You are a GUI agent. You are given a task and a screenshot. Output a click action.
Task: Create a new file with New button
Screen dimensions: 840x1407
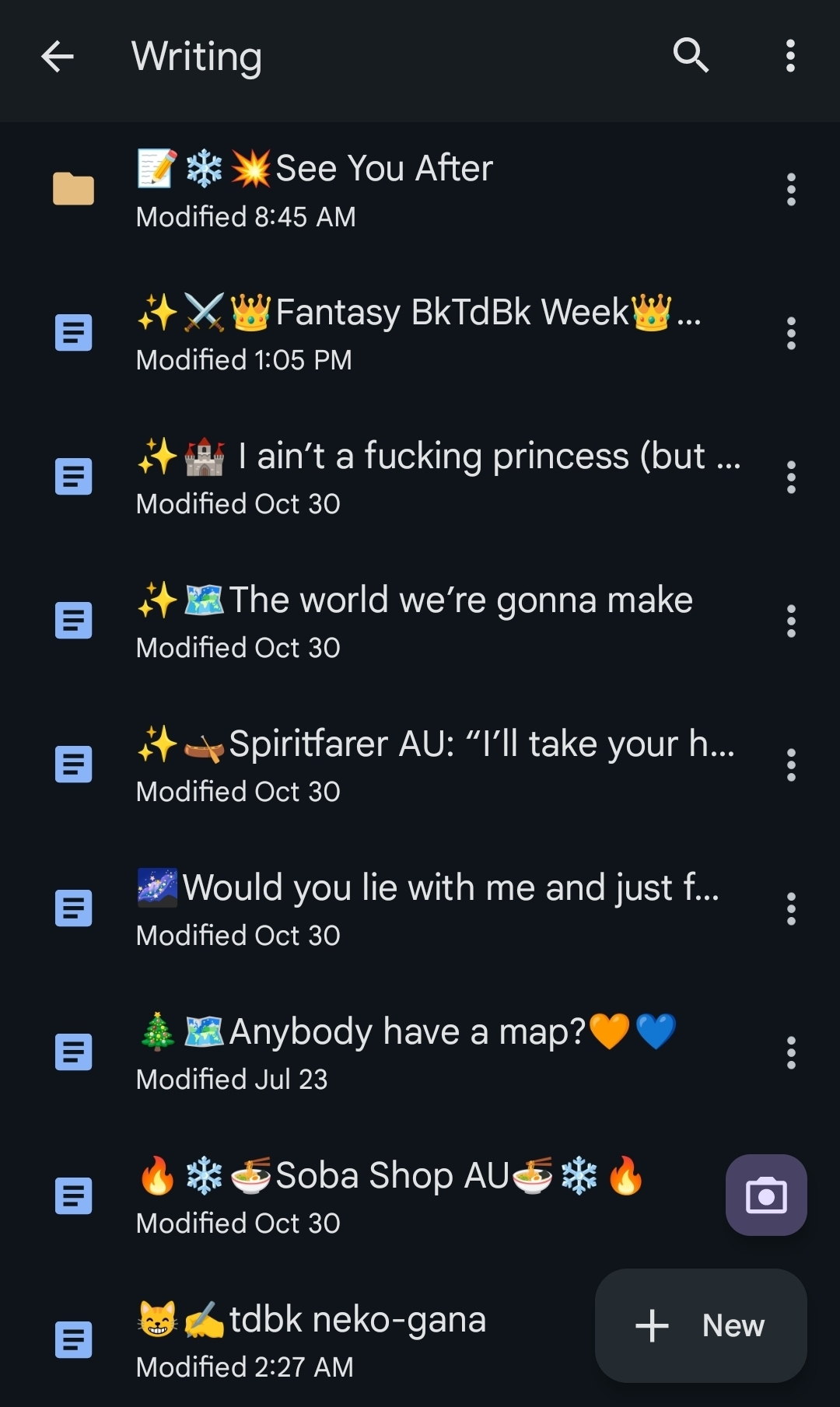[x=700, y=1325]
